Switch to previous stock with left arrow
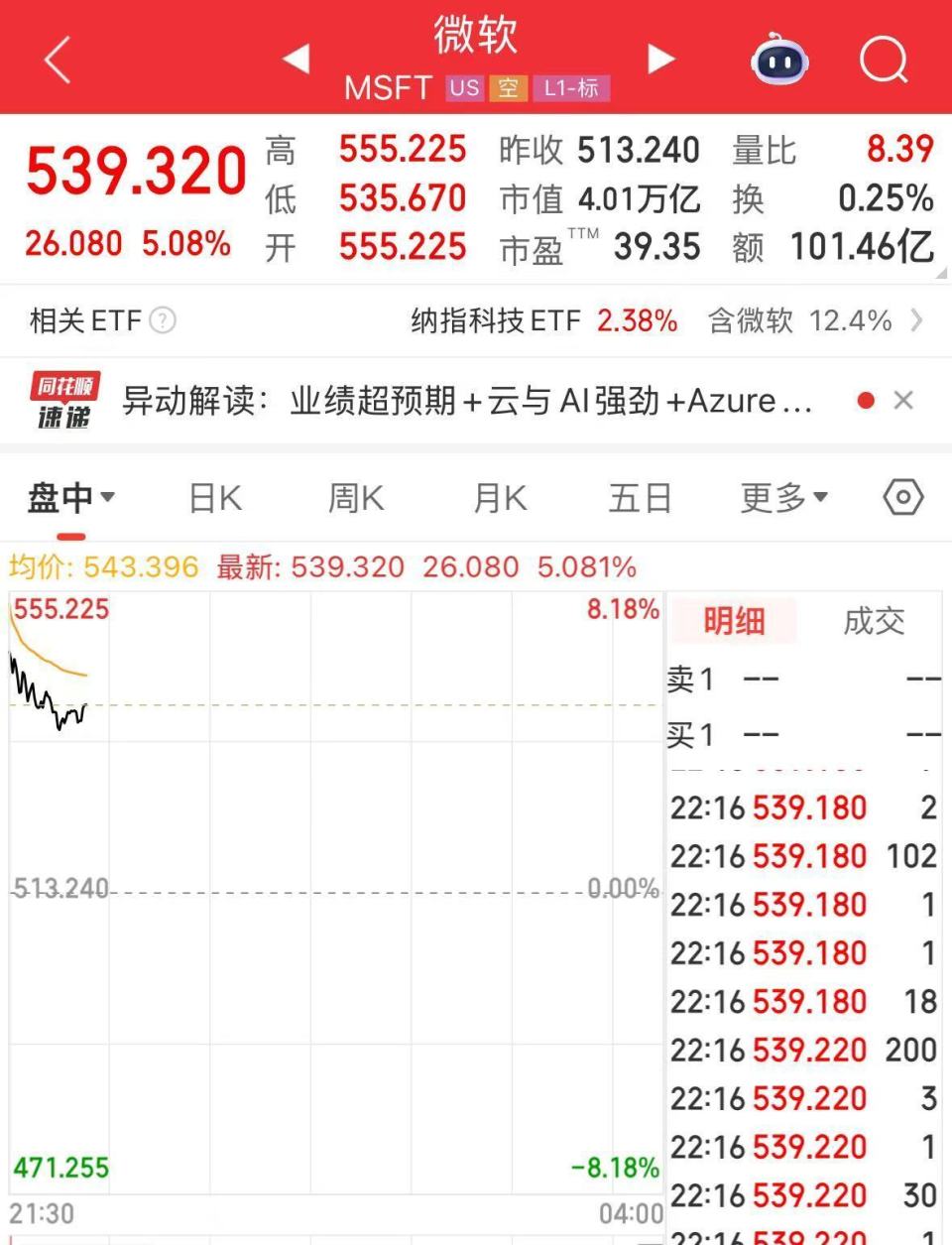The width and height of the screenshot is (952, 1245). [x=296, y=60]
